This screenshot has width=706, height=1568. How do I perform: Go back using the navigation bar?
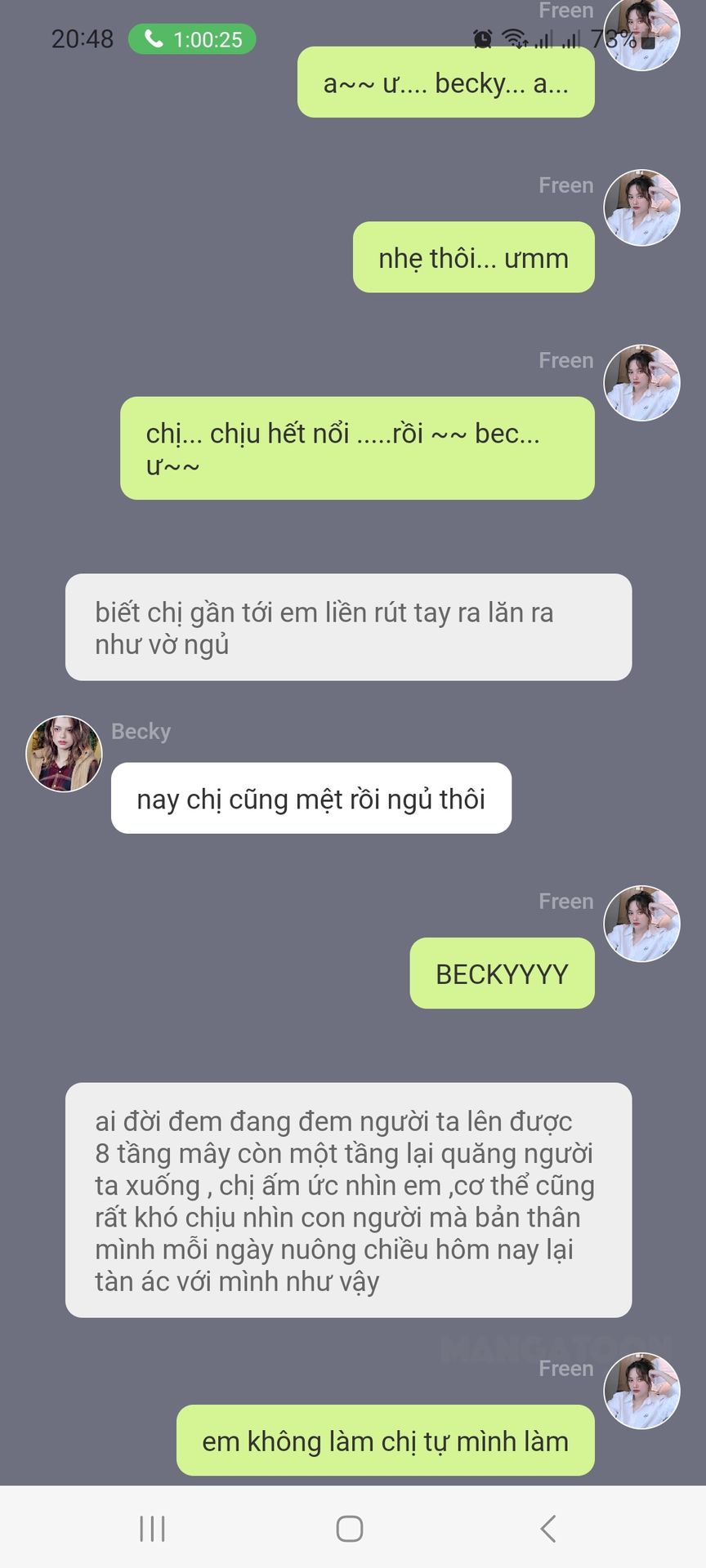tap(548, 1528)
